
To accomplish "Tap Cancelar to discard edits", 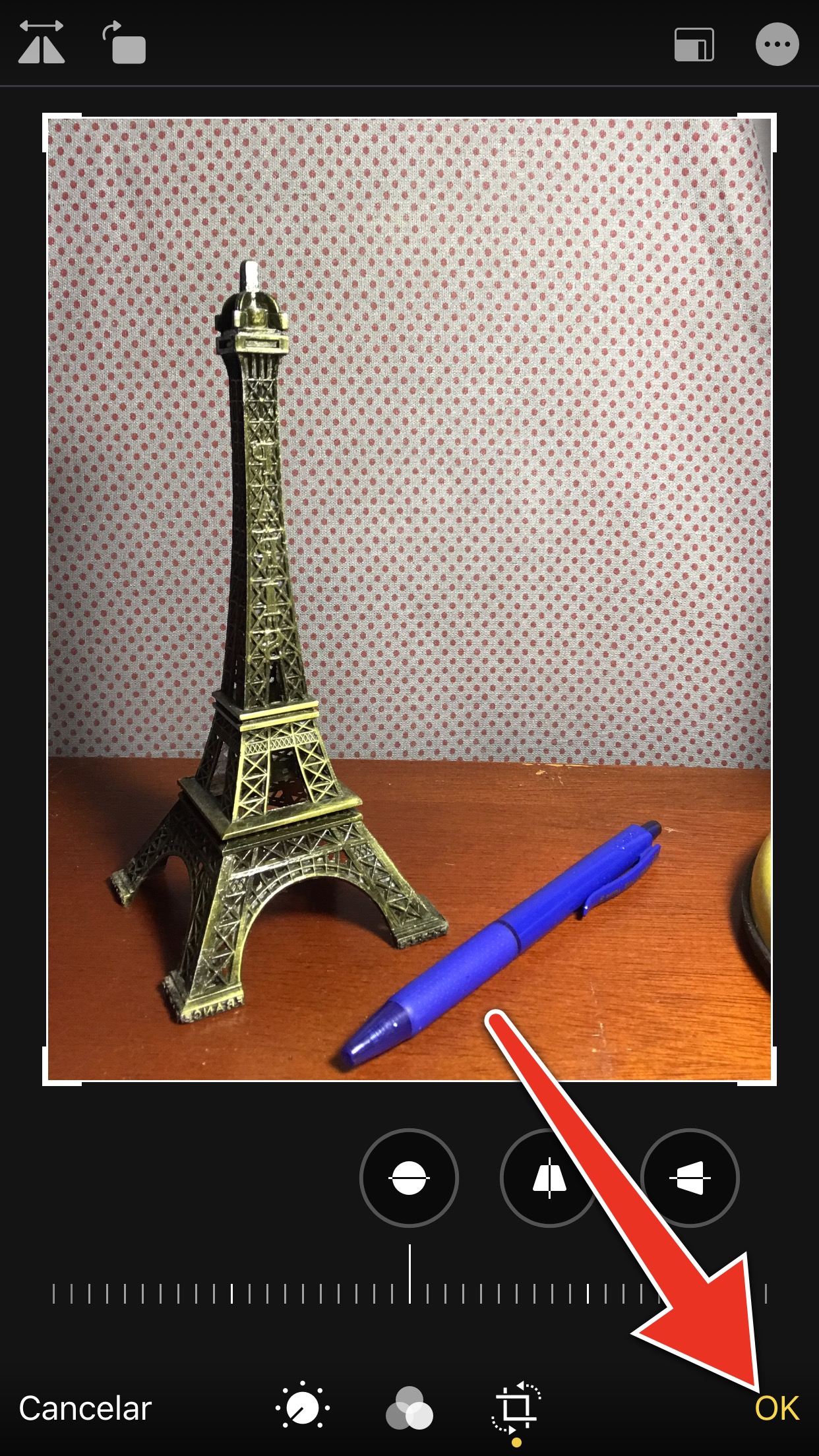I will pos(85,1408).
